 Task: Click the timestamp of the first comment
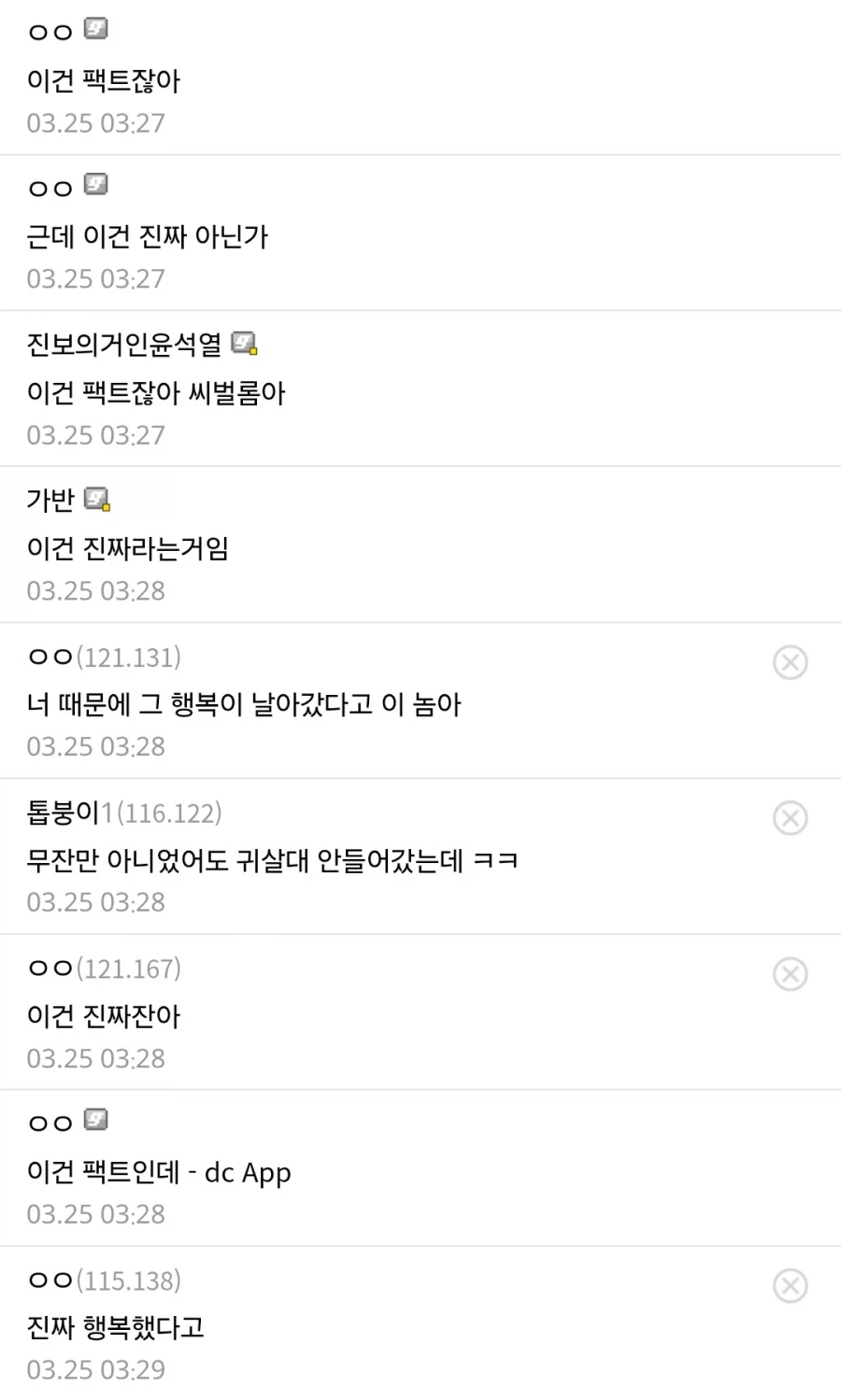tap(95, 122)
